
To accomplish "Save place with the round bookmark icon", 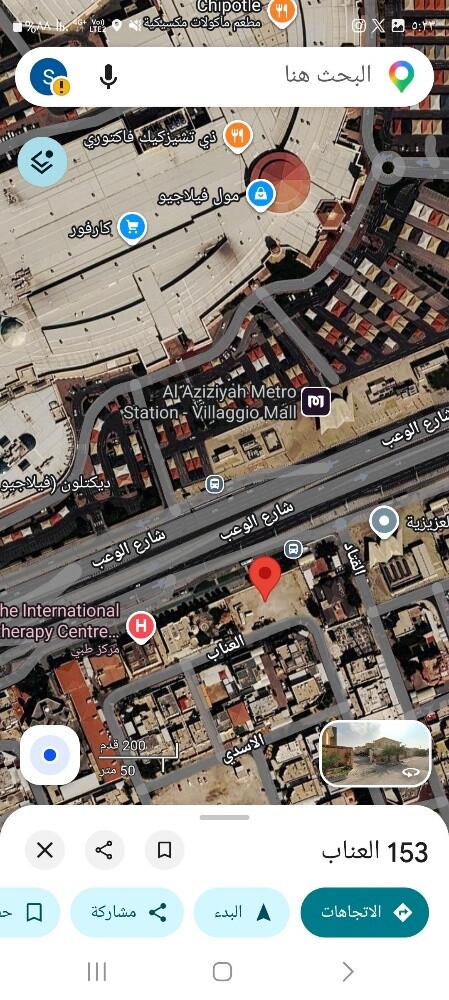I will pyautogui.click(x=165, y=849).
